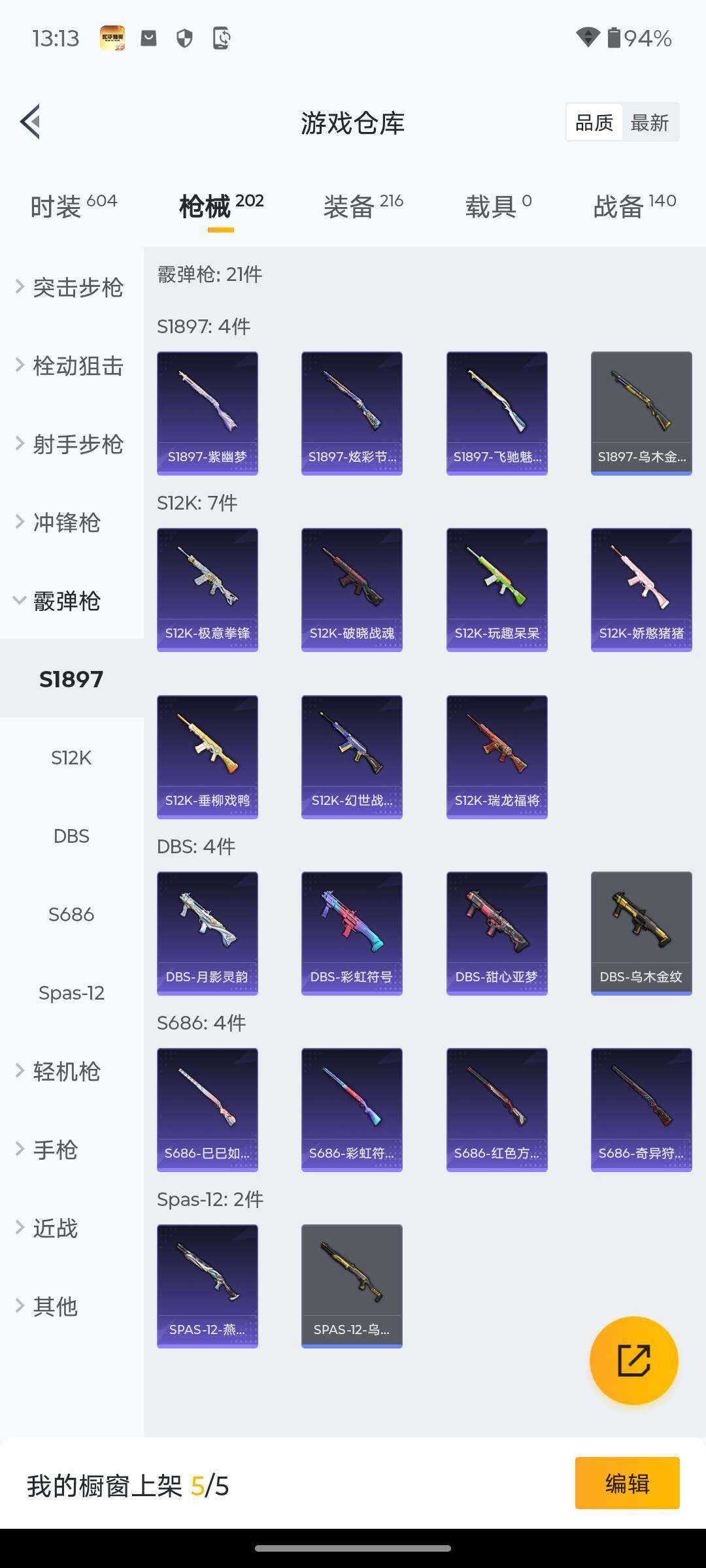Switch to the 时装 tab
The image size is (706, 1568).
point(73,206)
